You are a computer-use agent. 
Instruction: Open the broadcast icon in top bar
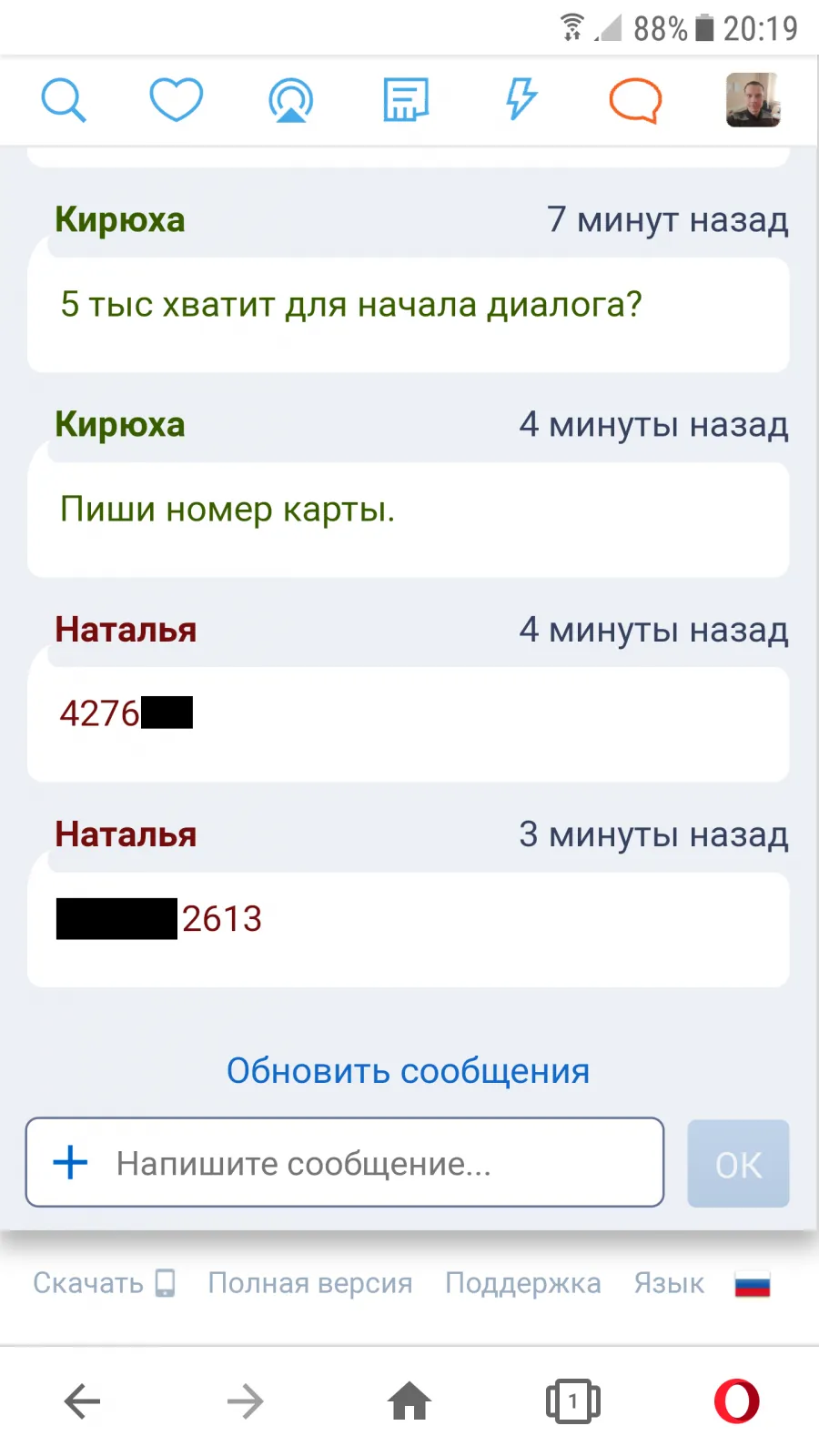click(291, 100)
